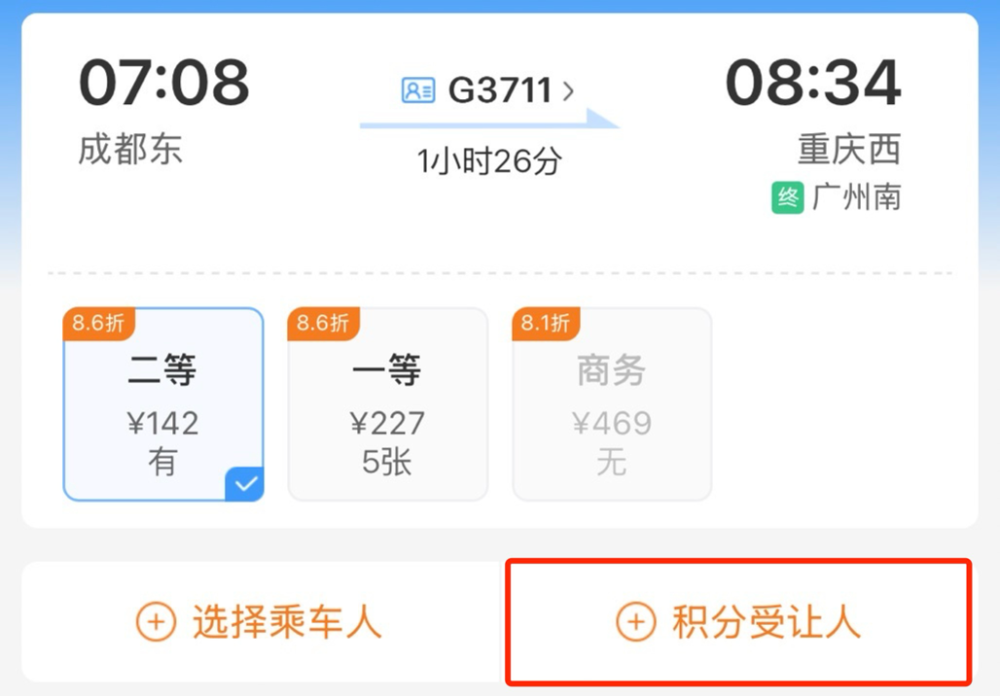The image size is (1000, 696).
Task: Choose the 一等 seat option at ¥227
Action: (387, 405)
